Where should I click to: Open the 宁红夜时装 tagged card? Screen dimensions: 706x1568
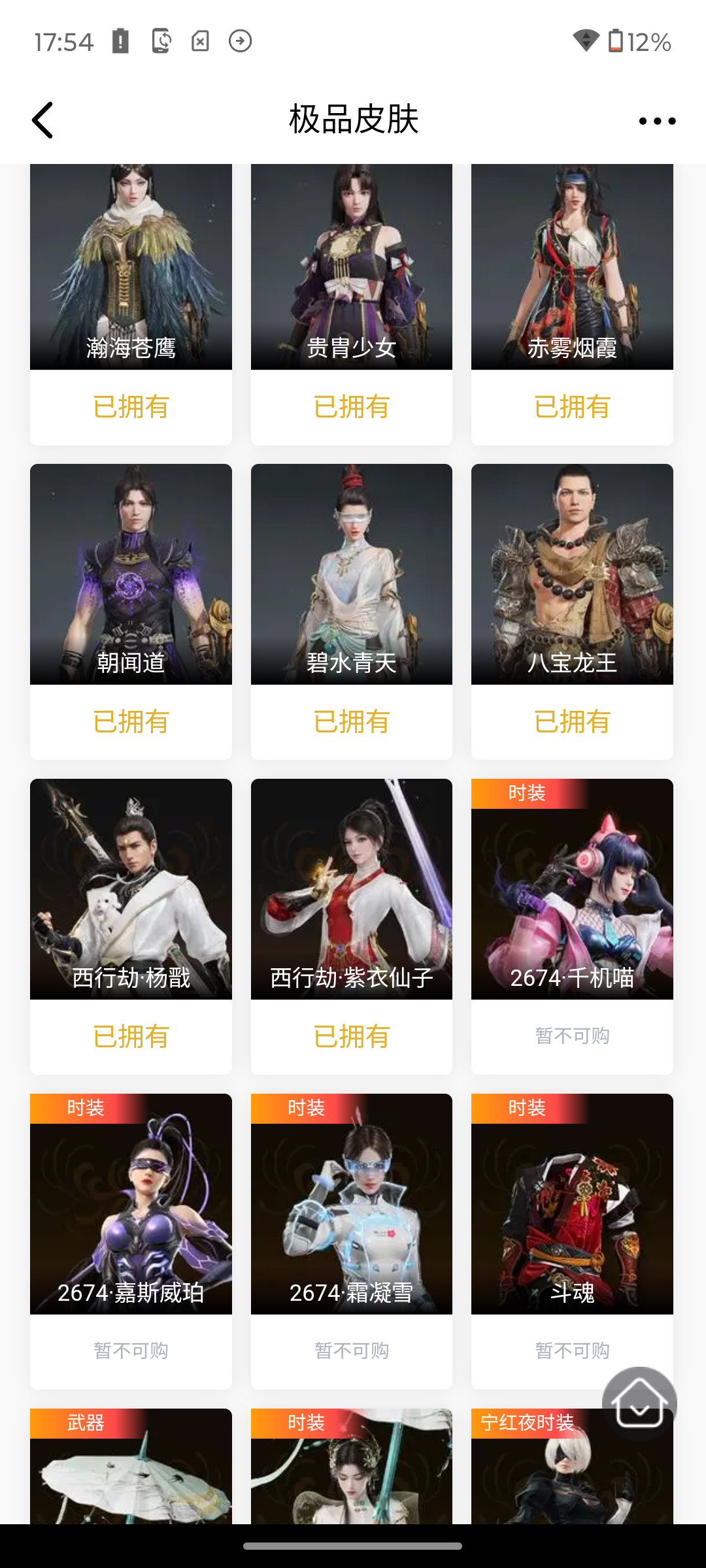point(562,1483)
